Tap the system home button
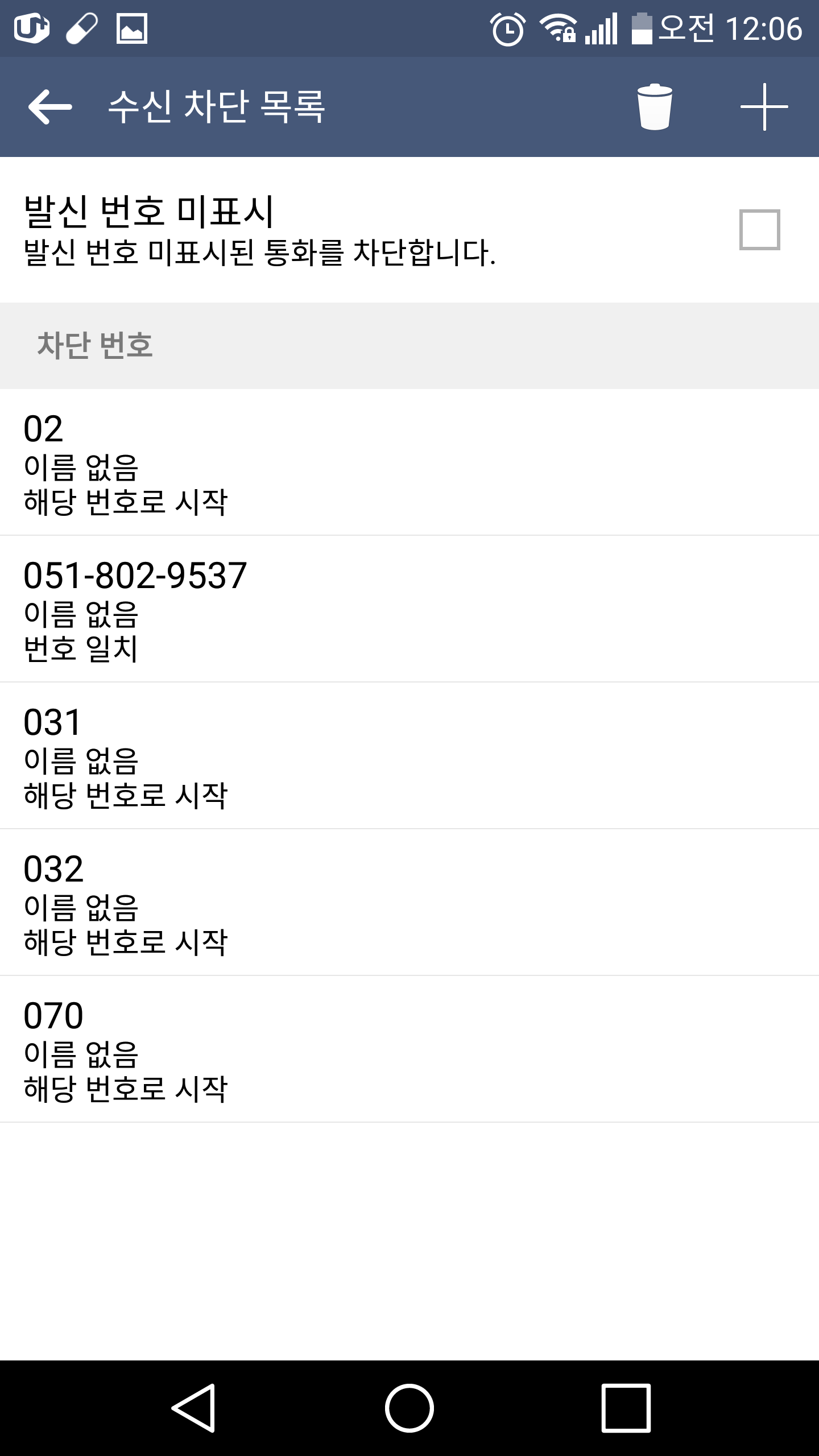 pyautogui.click(x=409, y=1408)
